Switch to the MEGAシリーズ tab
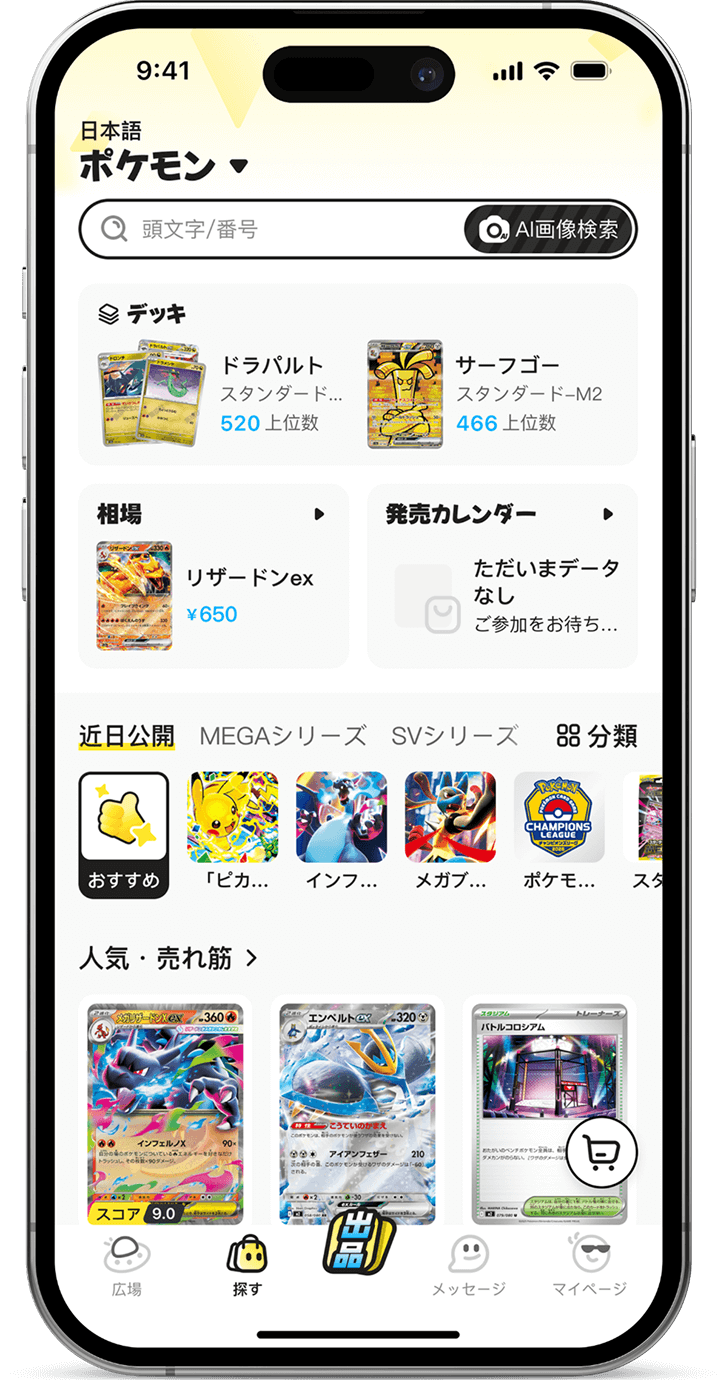 279,733
